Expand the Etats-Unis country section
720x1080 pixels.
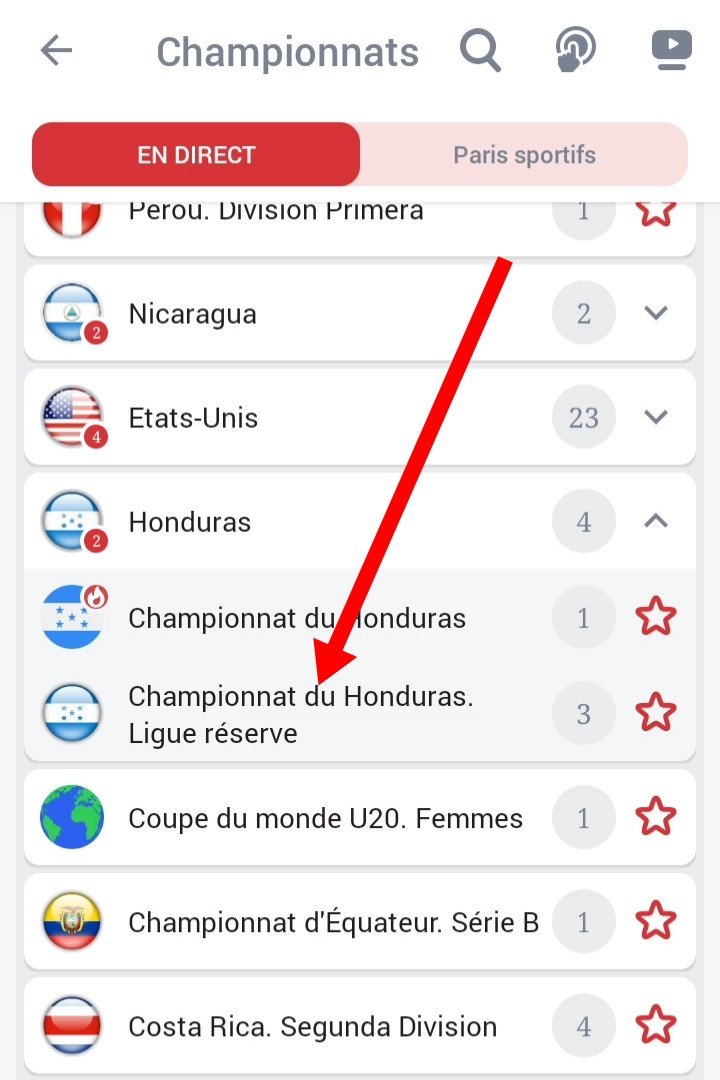(657, 417)
